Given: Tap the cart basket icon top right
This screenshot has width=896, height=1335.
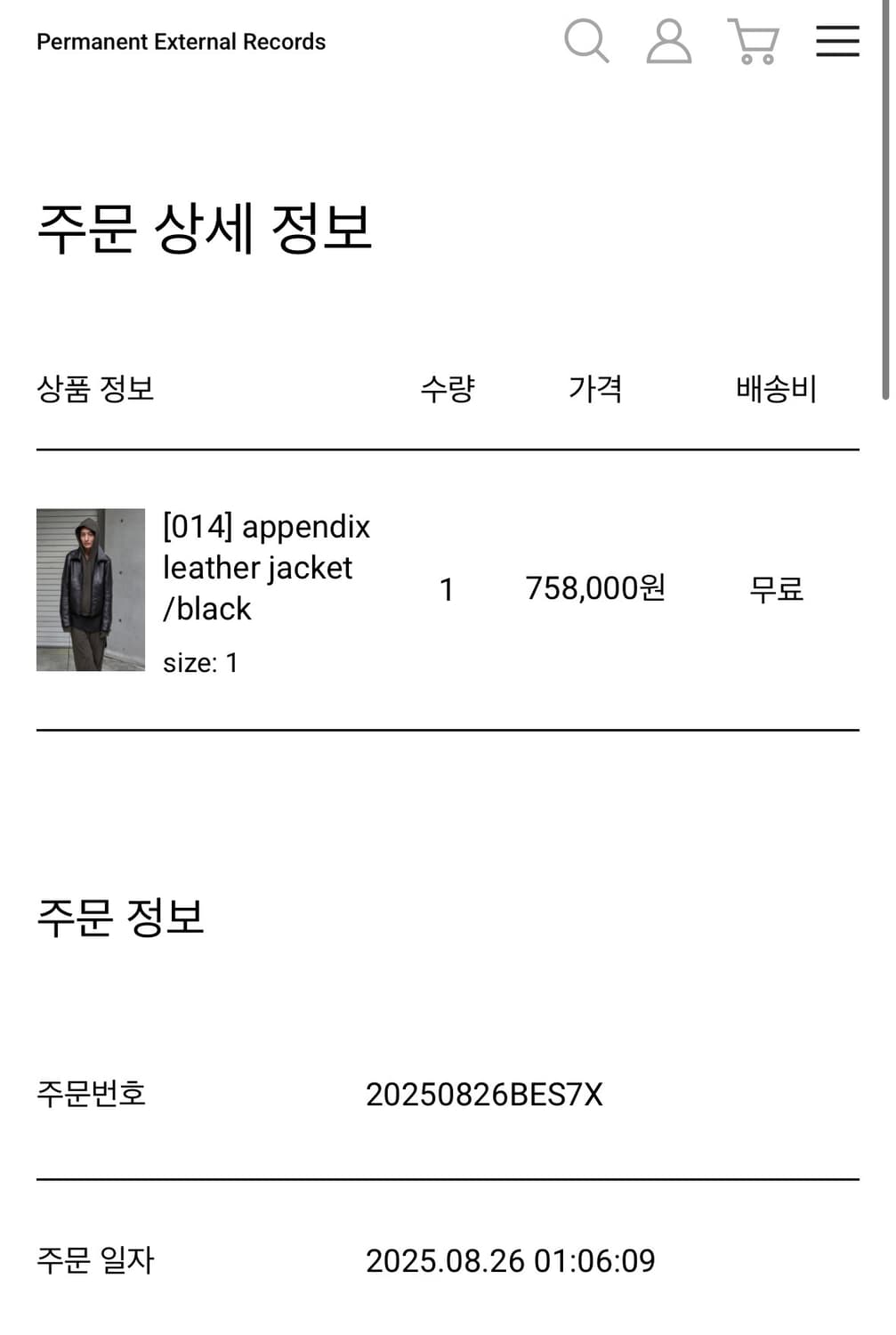Looking at the screenshot, I should (x=754, y=41).
